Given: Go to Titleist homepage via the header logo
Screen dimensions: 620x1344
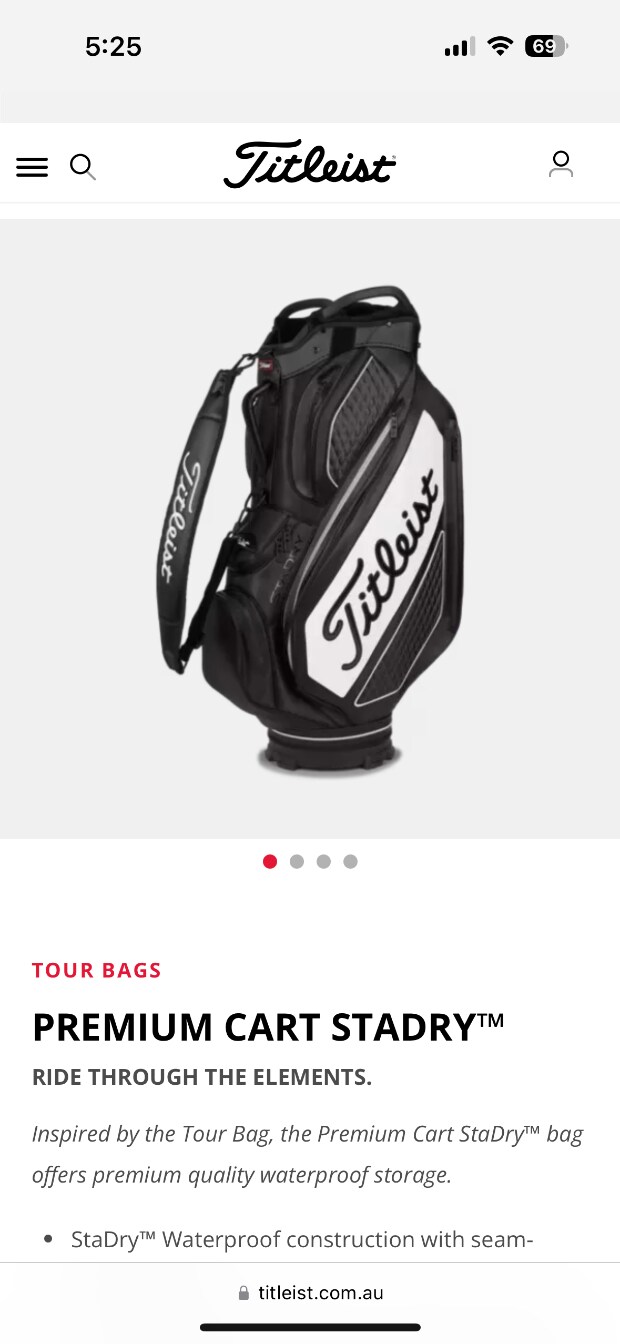Looking at the screenshot, I should click(x=309, y=165).
